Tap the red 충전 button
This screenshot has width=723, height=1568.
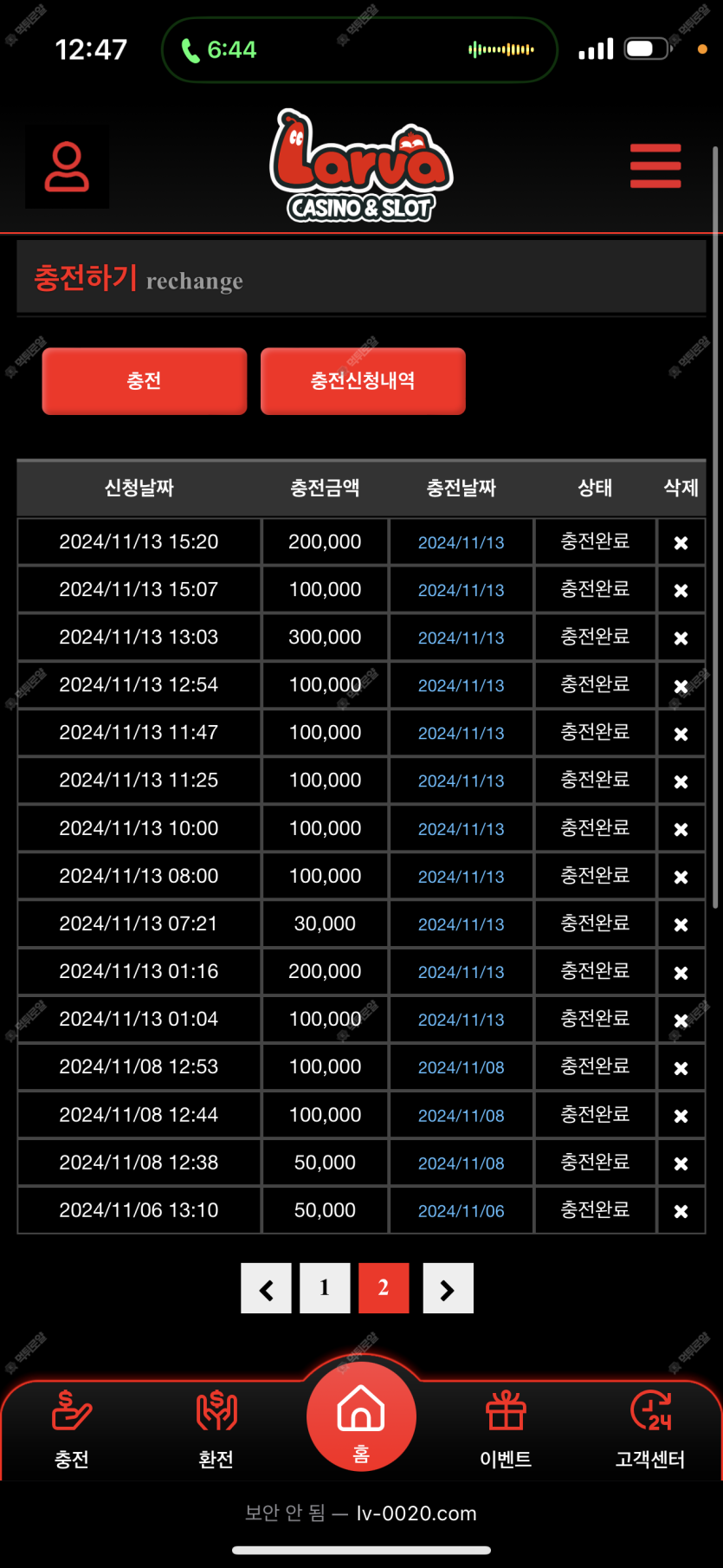145,381
